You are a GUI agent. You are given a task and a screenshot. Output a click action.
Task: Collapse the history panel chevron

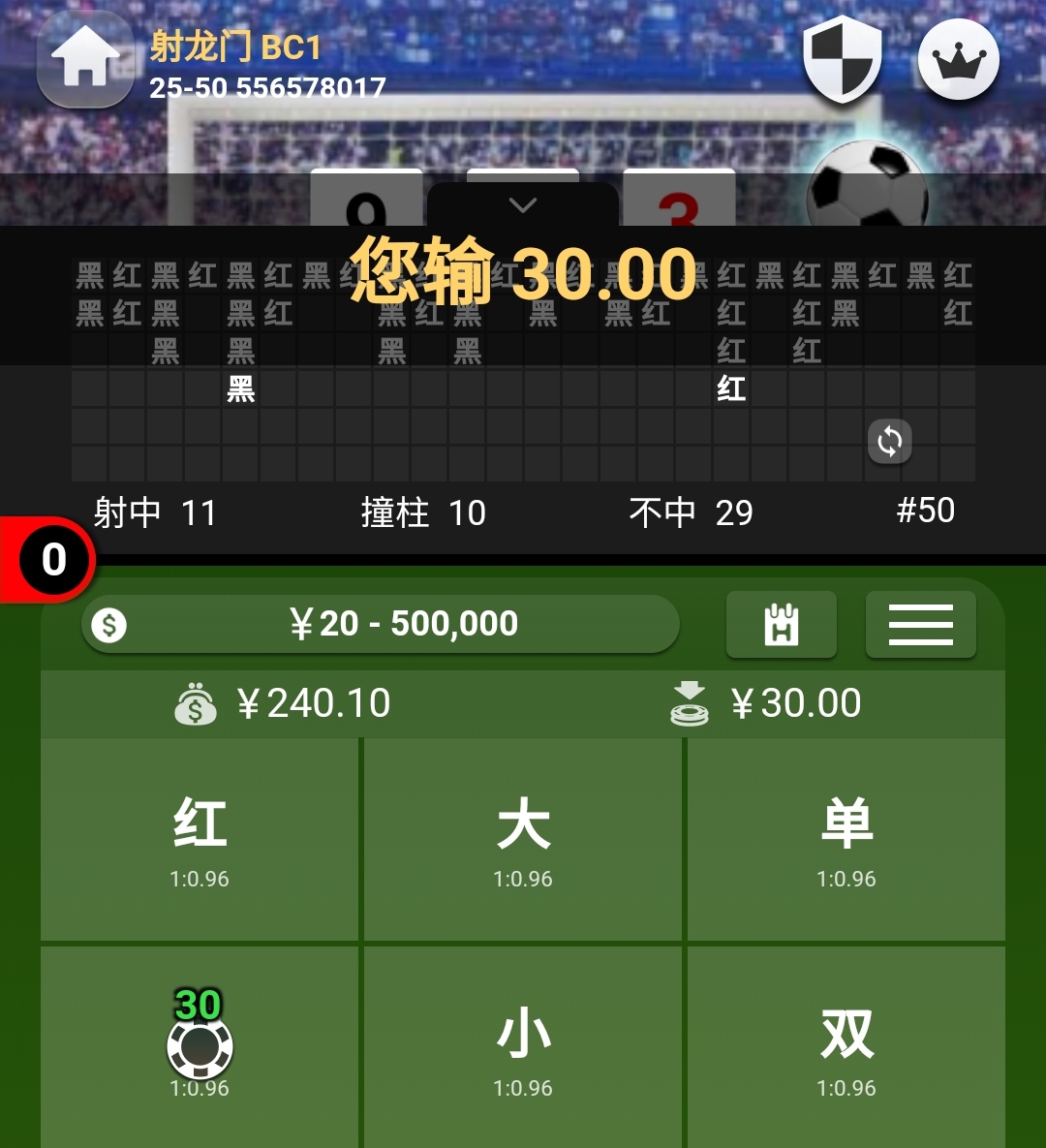point(523,205)
